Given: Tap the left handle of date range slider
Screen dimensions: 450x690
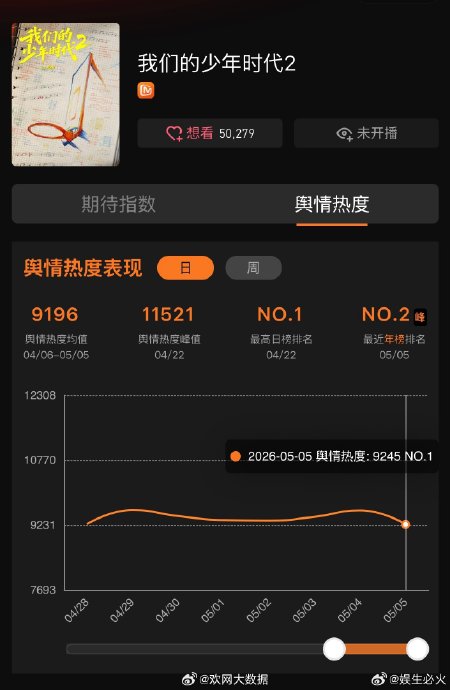Looking at the screenshot, I should pyautogui.click(x=334, y=649).
